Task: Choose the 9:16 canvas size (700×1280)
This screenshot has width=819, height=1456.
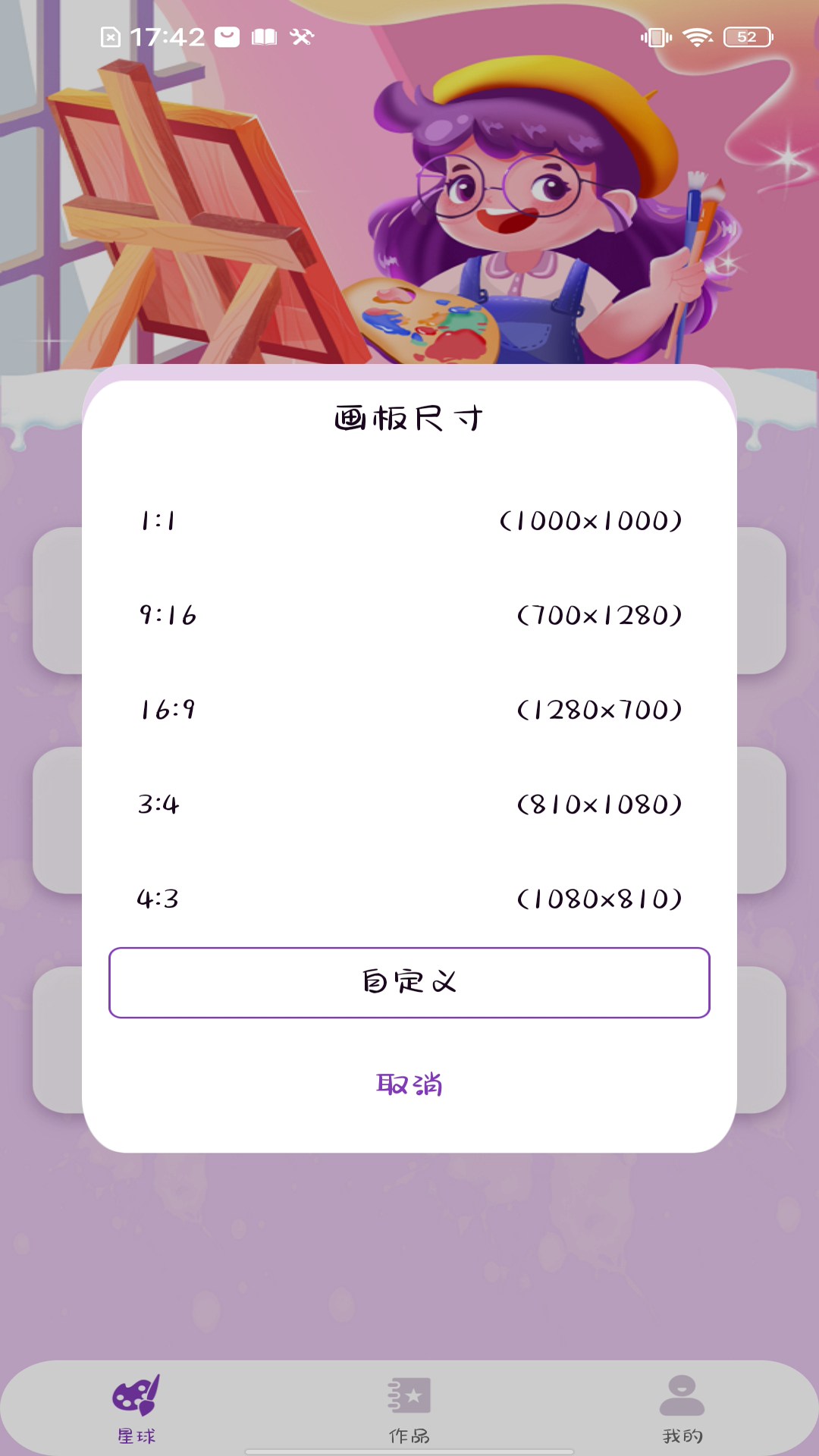Action: tap(409, 615)
